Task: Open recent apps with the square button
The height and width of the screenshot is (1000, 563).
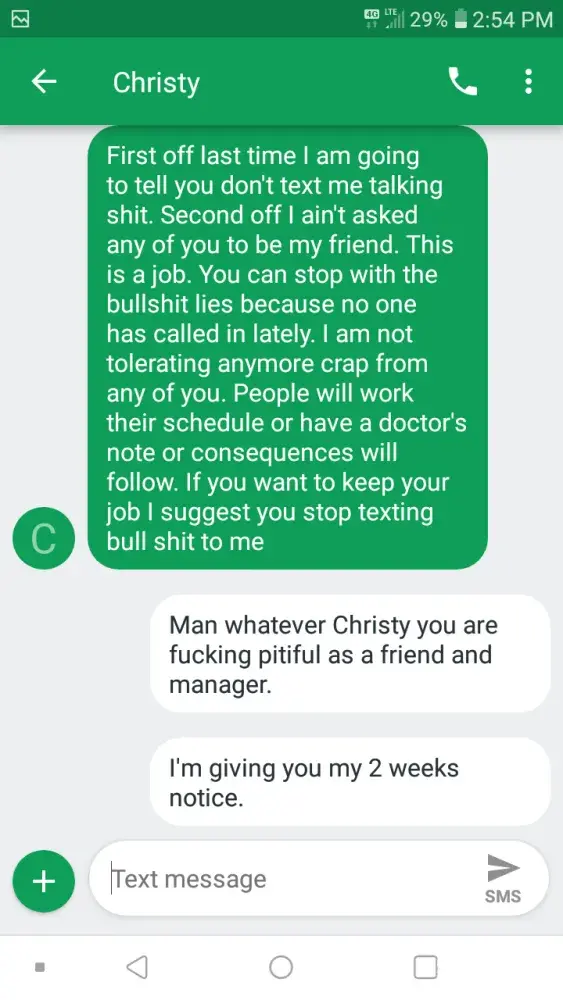Action: (x=425, y=967)
